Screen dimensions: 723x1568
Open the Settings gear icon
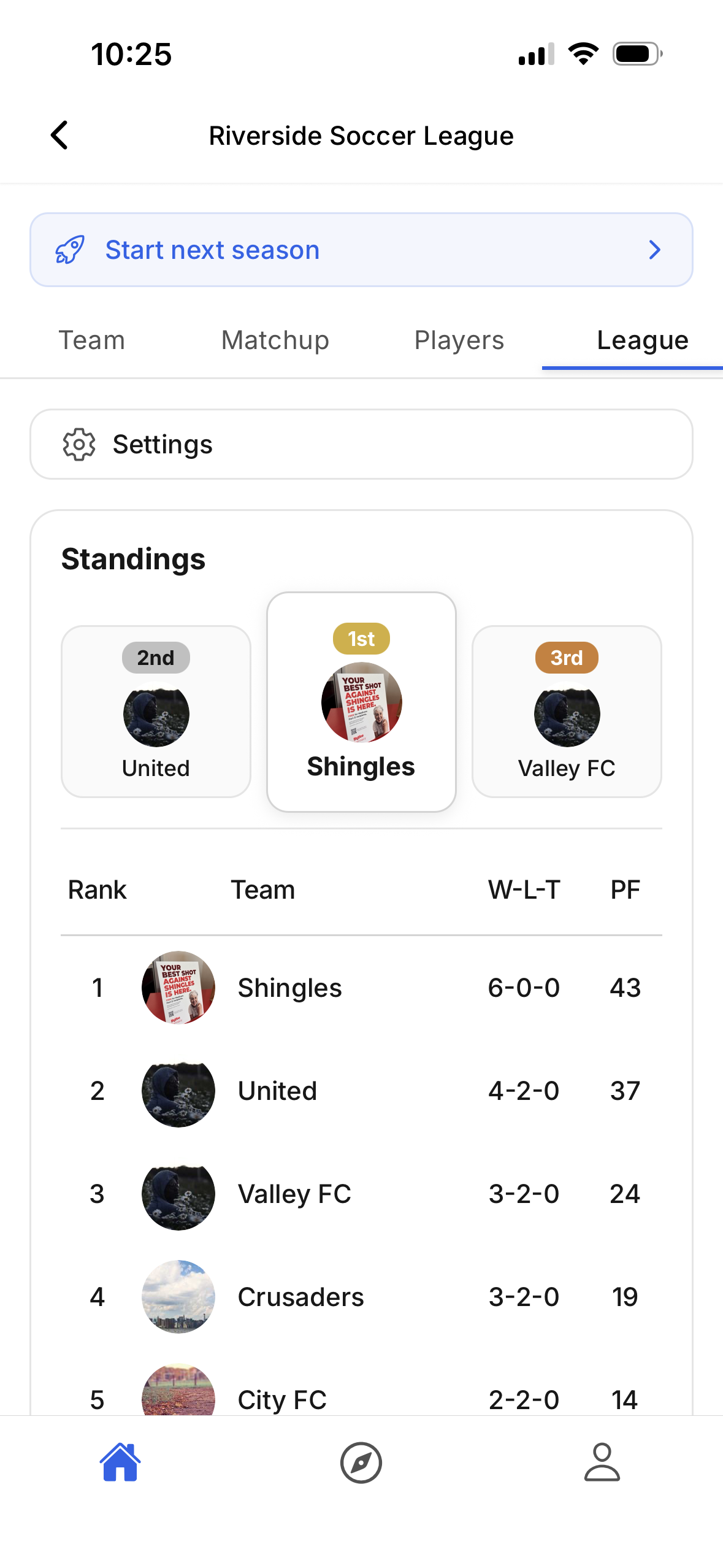pyautogui.click(x=77, y=444)
